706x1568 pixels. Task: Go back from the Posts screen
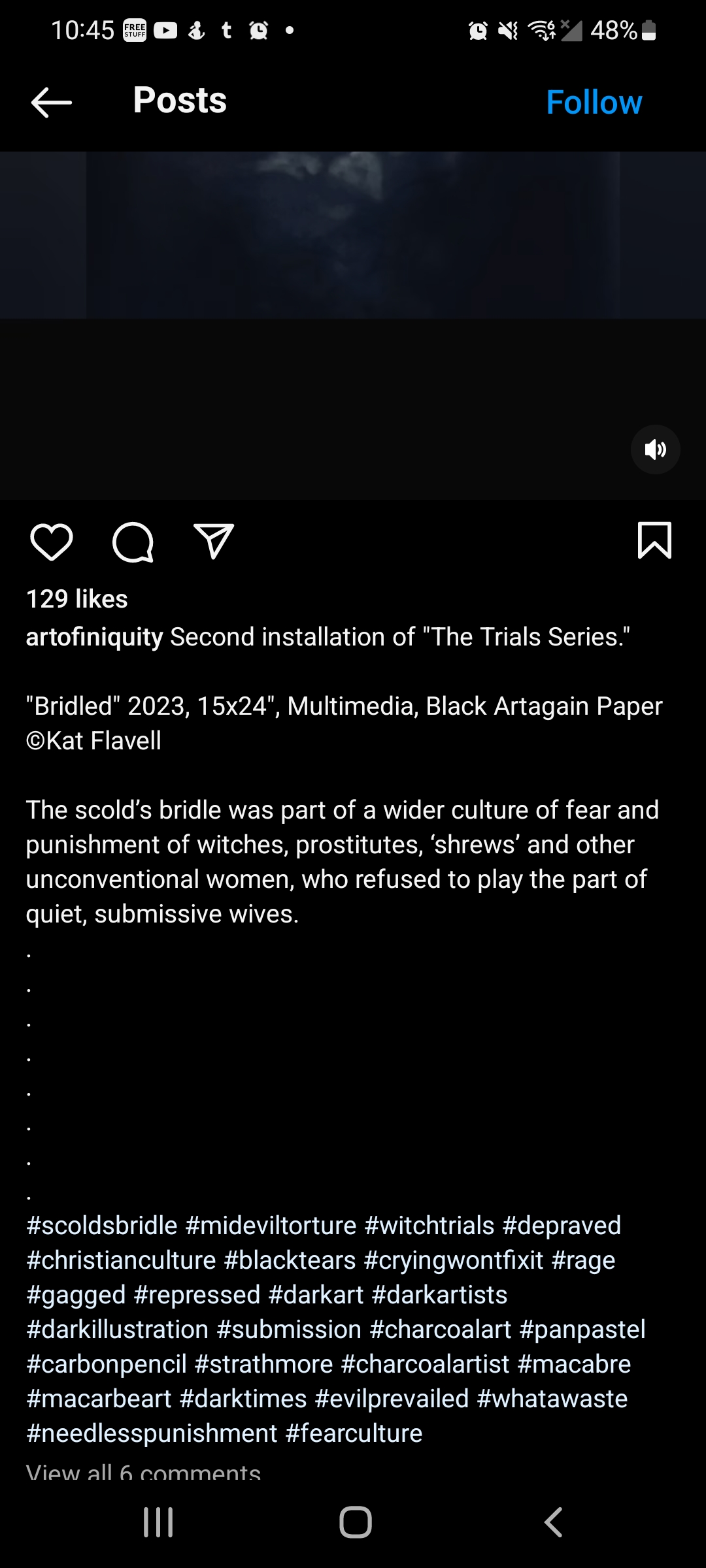click(x=51, y=103)
